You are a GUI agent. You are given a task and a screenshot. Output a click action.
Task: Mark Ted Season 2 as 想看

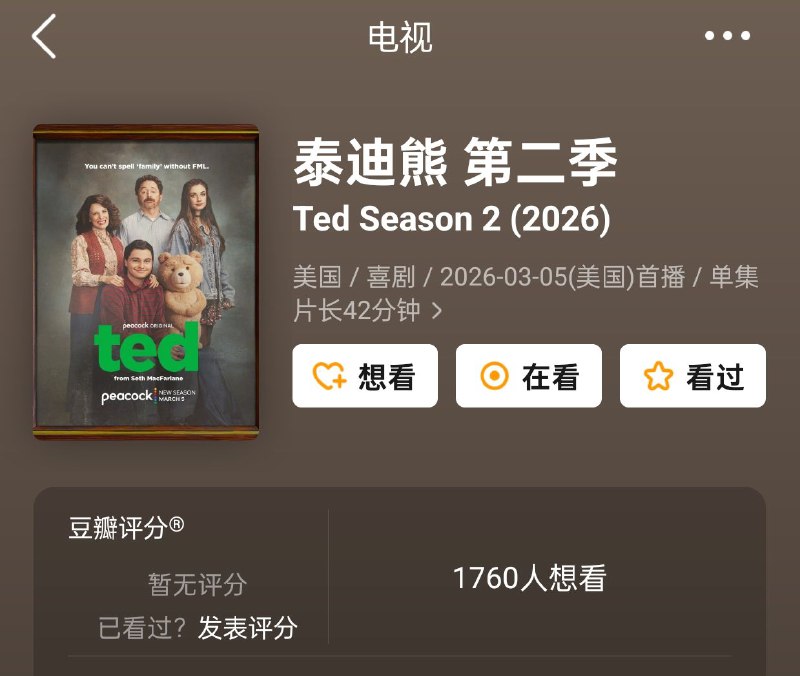tap(365, 376)
